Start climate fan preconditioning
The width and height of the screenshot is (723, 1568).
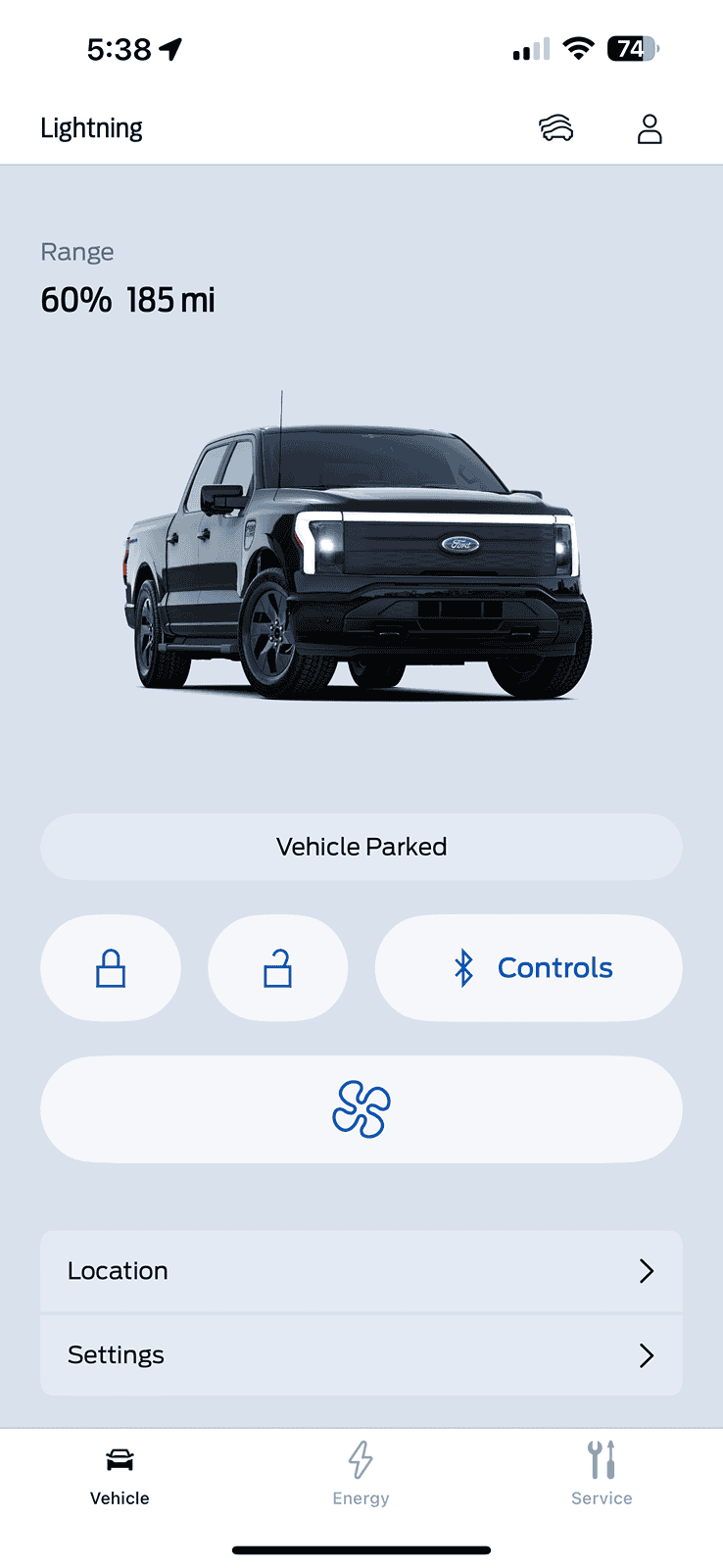coord(361,1109)
